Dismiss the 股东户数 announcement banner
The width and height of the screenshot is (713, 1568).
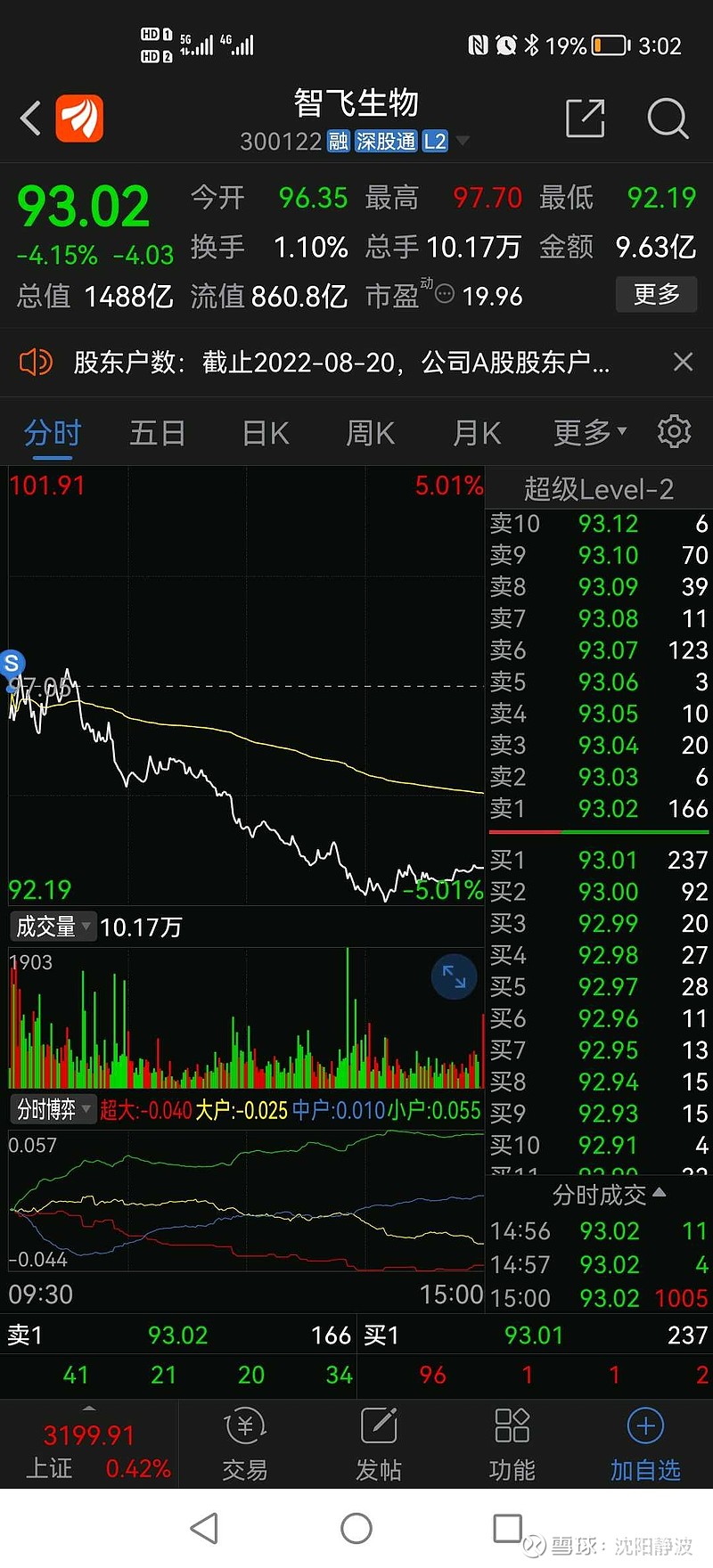[683, 362]
